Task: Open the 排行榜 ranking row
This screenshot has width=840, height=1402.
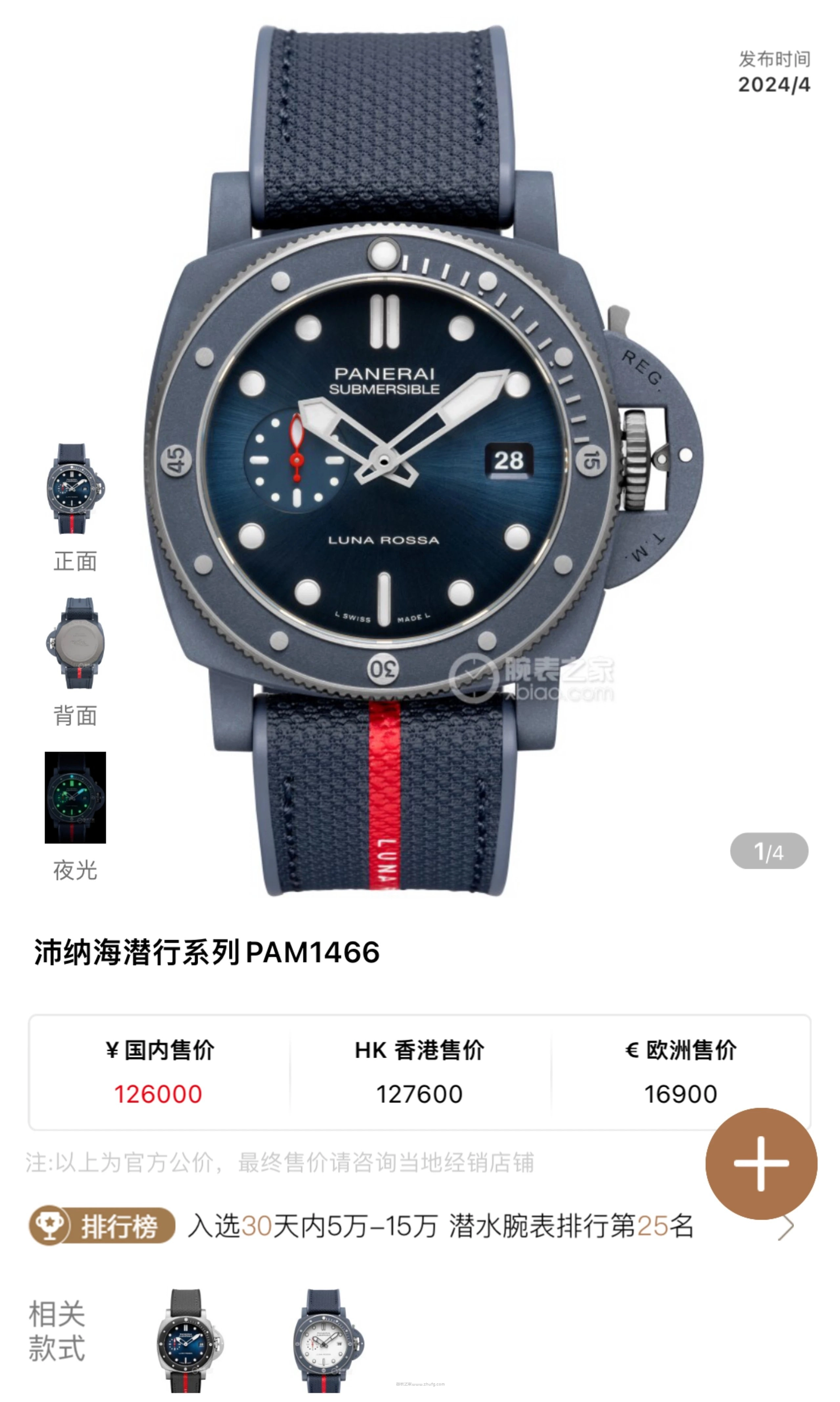Action: 419,1226
